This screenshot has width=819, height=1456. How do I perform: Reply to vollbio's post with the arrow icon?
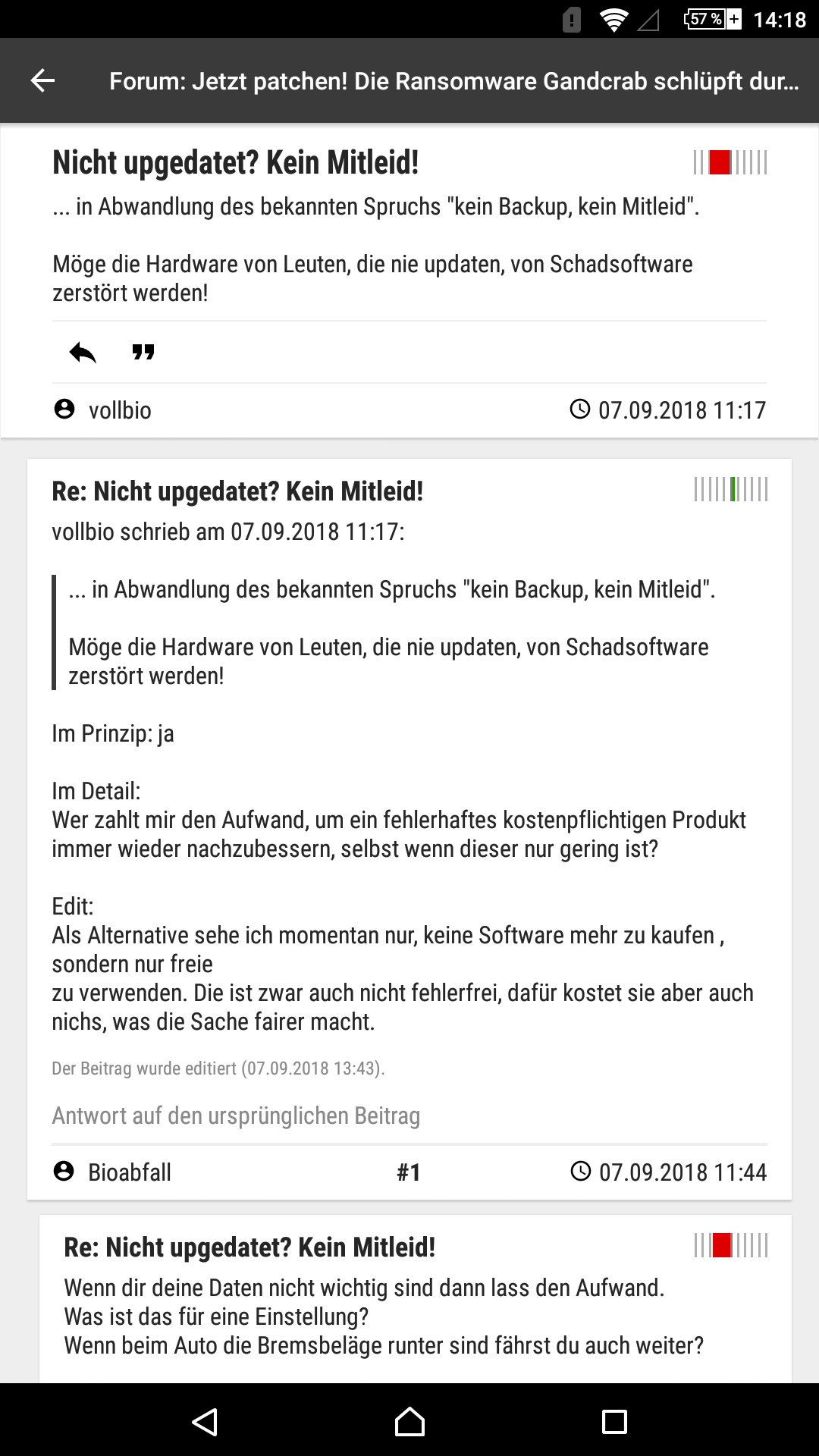[83, 352]
